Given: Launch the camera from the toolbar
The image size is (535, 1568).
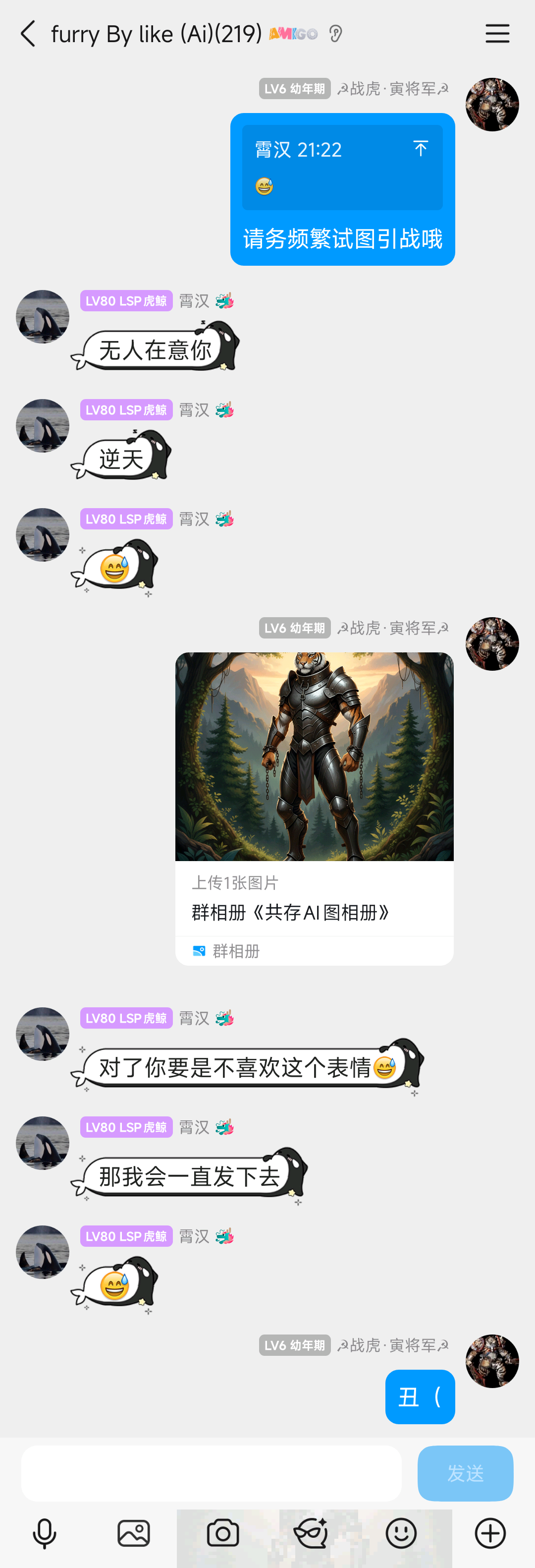Looking at the screenshot, I should pyautogui.click(x=223, y=1533).
